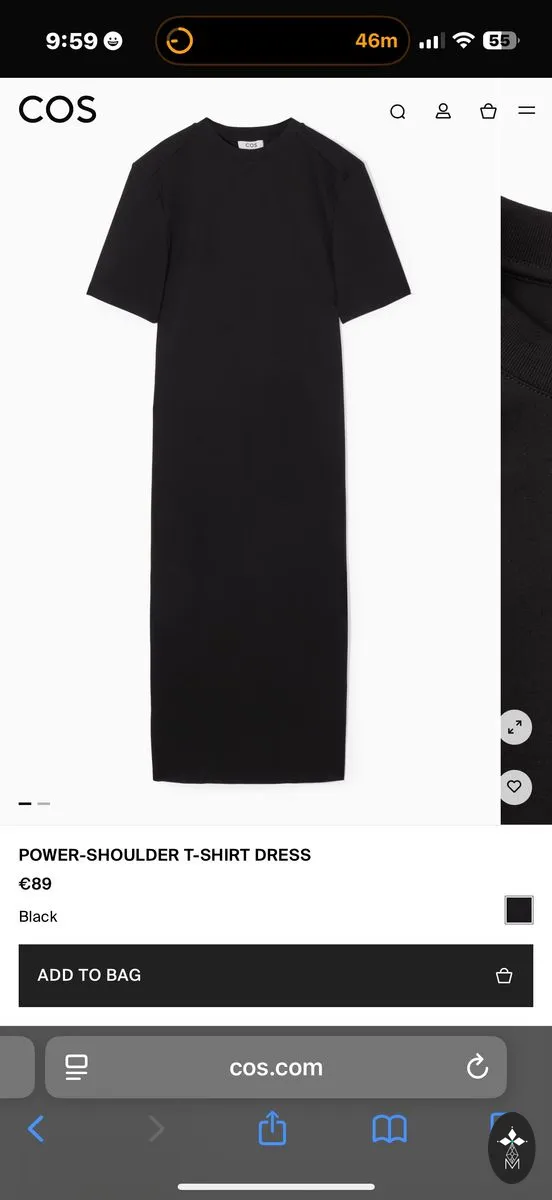This screenshot has width=552, height=1200.
Task: Open the page format options menu
Action: tap(77, 1067)
